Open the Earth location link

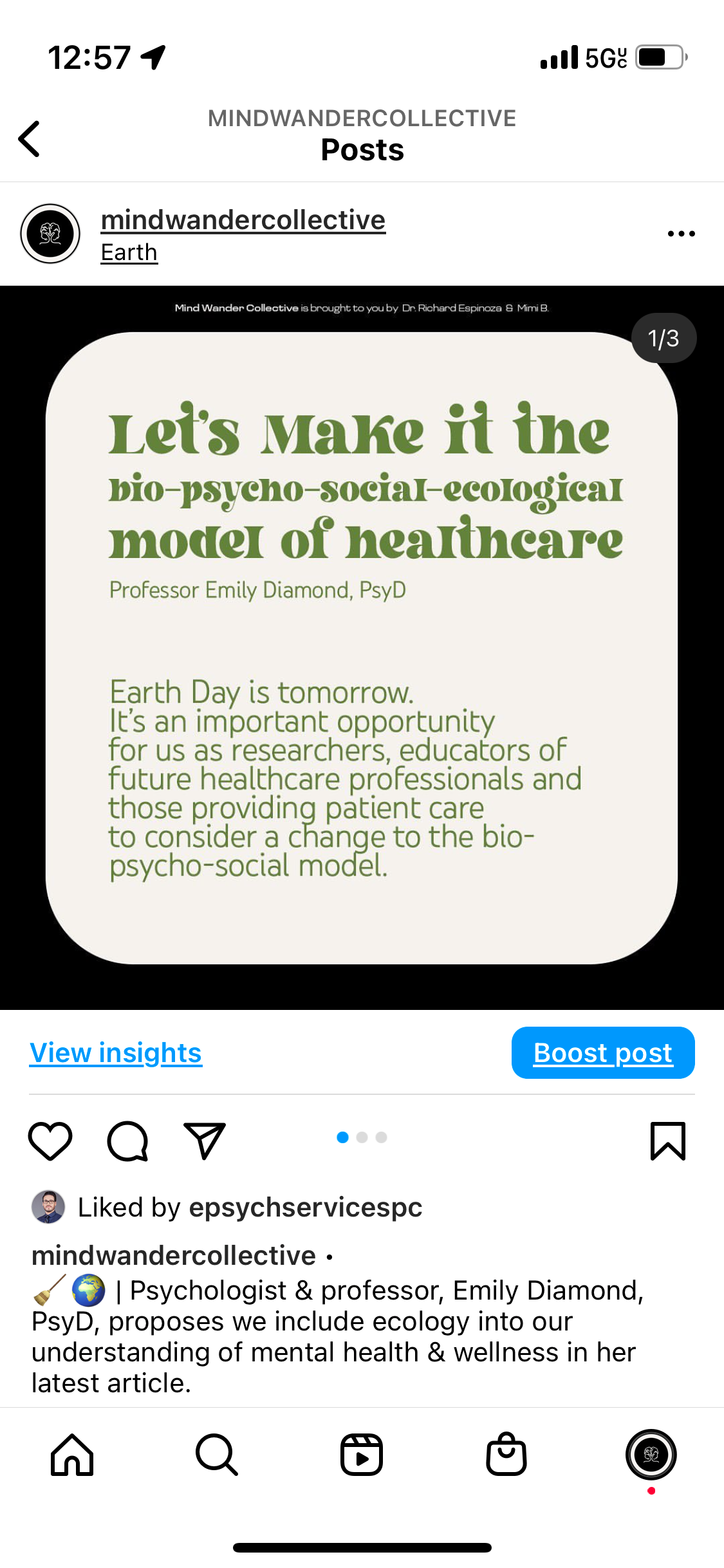tap(129, 252)
